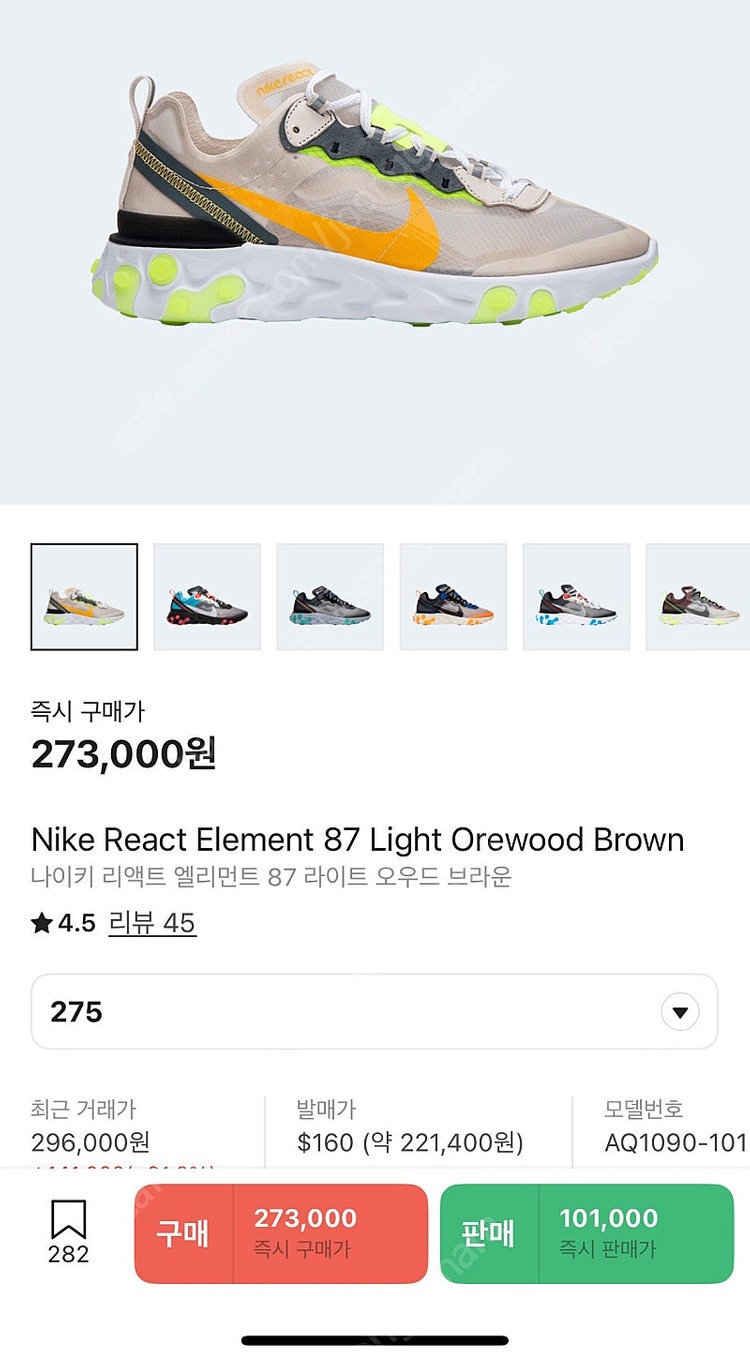
Task: Tap the red 구매 273,000 buy button
Action: click(281, 1233)
